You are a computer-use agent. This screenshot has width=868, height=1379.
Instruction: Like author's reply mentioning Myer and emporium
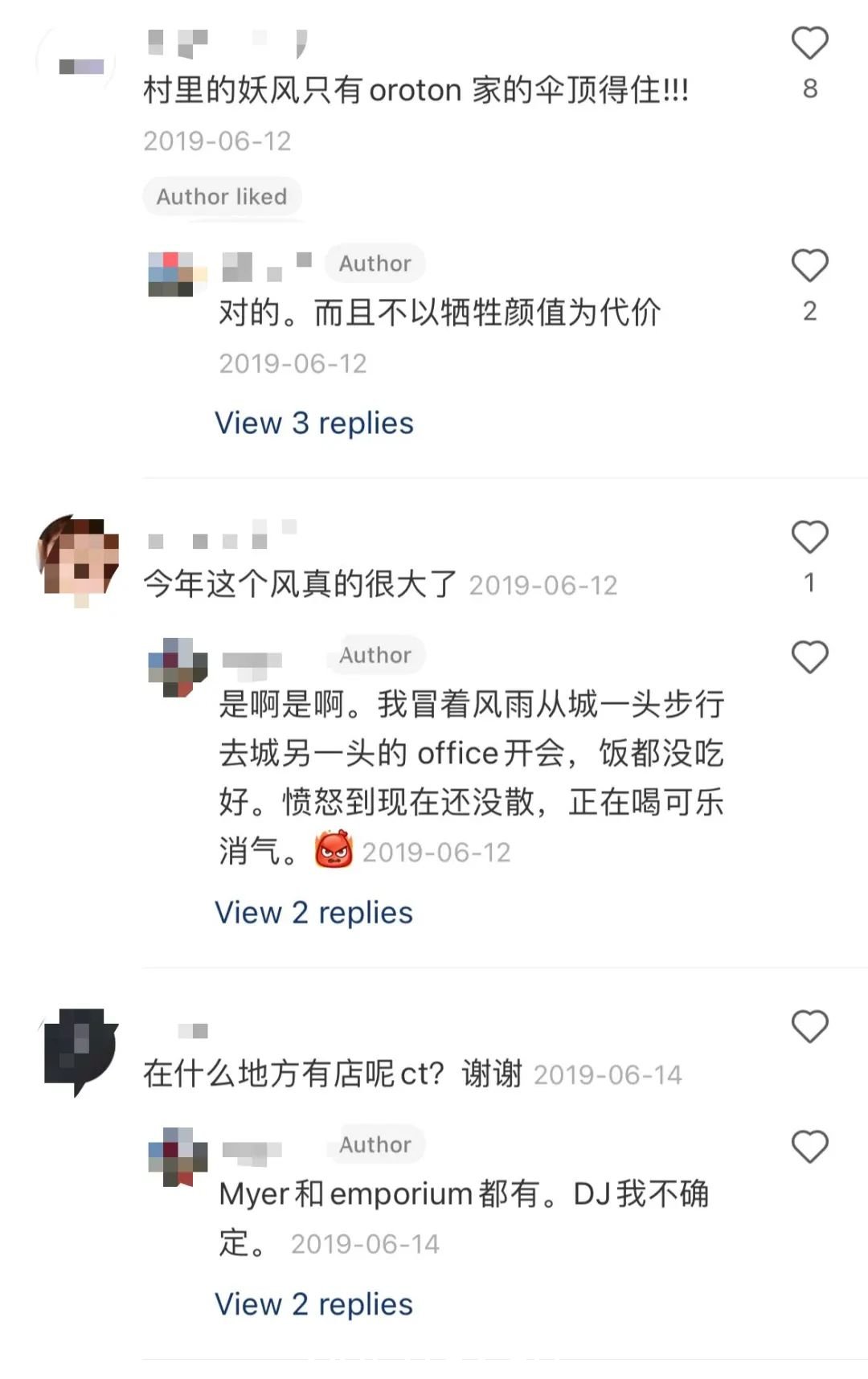(809, 1147)
